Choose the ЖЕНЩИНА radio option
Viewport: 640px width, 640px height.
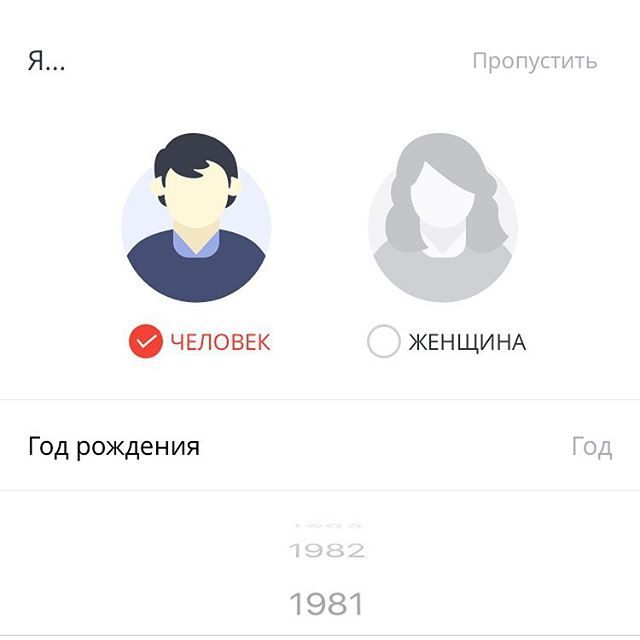(384, 342)
